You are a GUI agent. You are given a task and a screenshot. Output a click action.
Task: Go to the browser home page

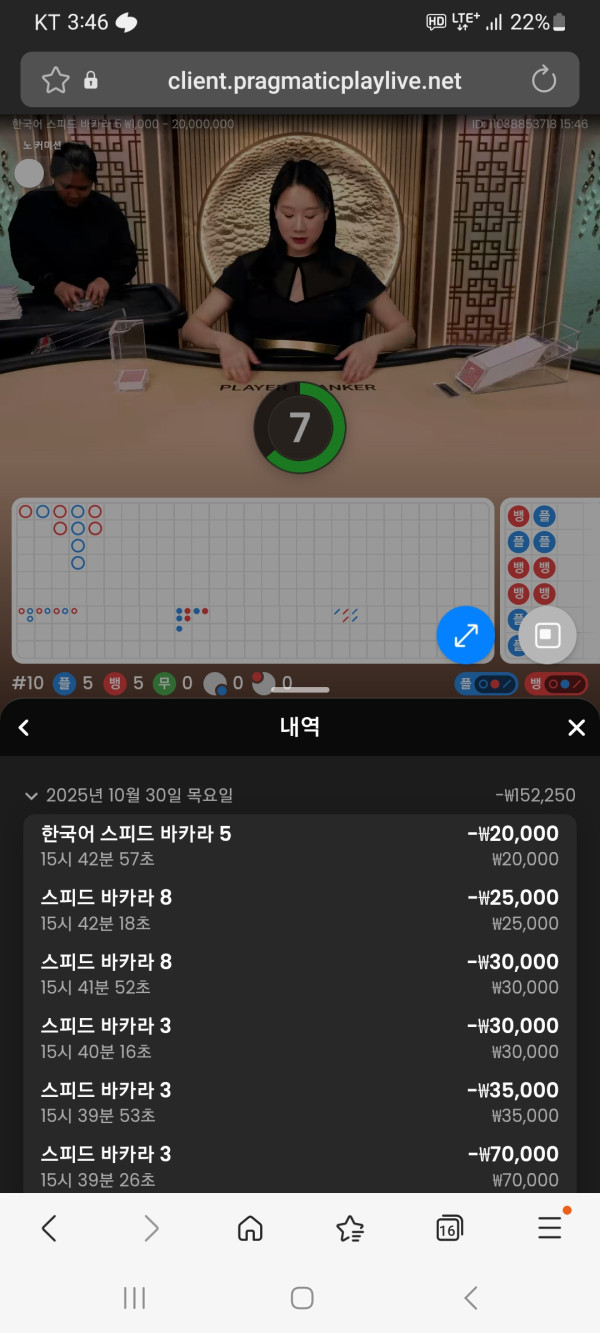[x=250, y=1228]
